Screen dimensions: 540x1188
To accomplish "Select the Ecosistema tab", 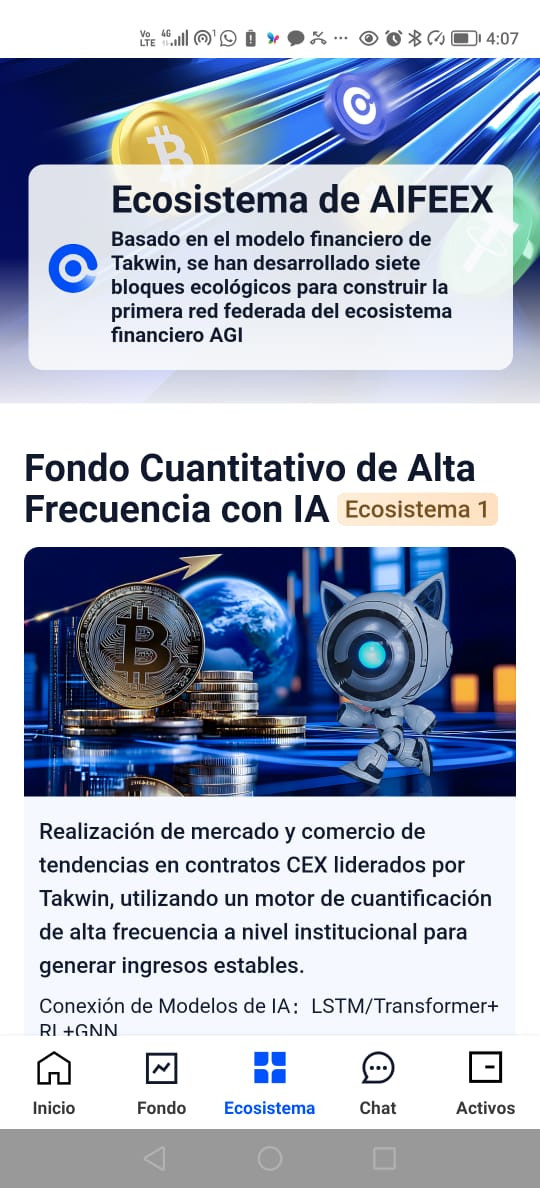I will pos(270,1083).
